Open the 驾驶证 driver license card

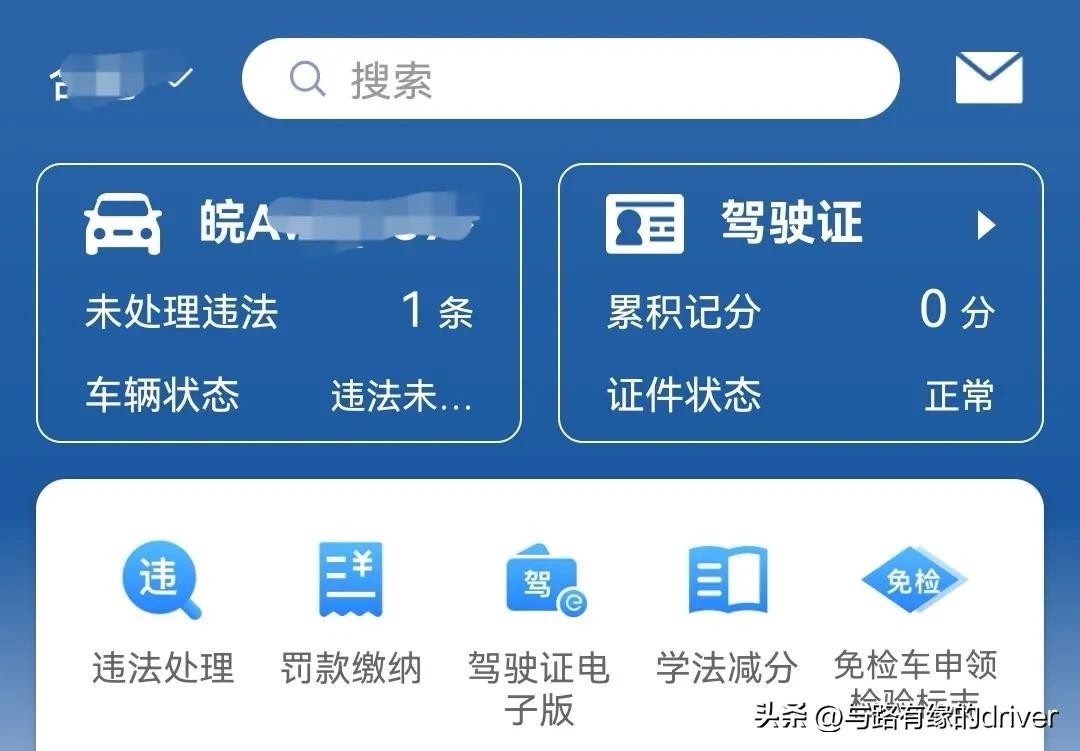800,303
